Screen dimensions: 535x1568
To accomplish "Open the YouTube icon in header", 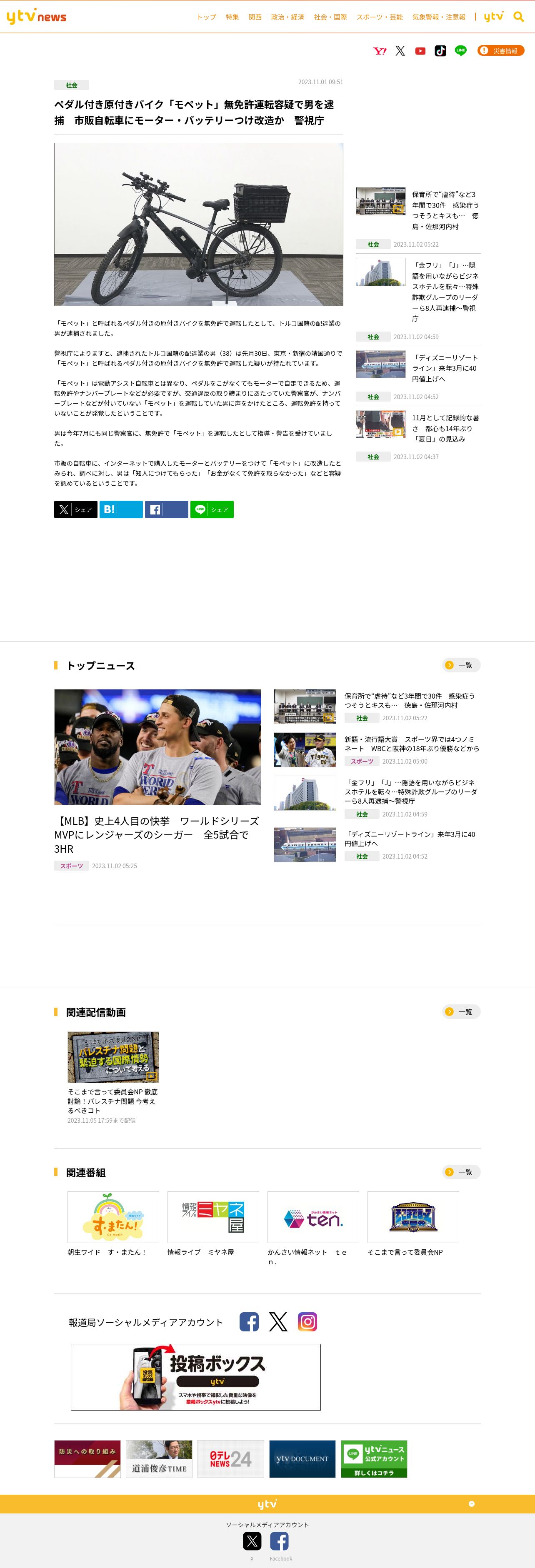I will 420,51.
